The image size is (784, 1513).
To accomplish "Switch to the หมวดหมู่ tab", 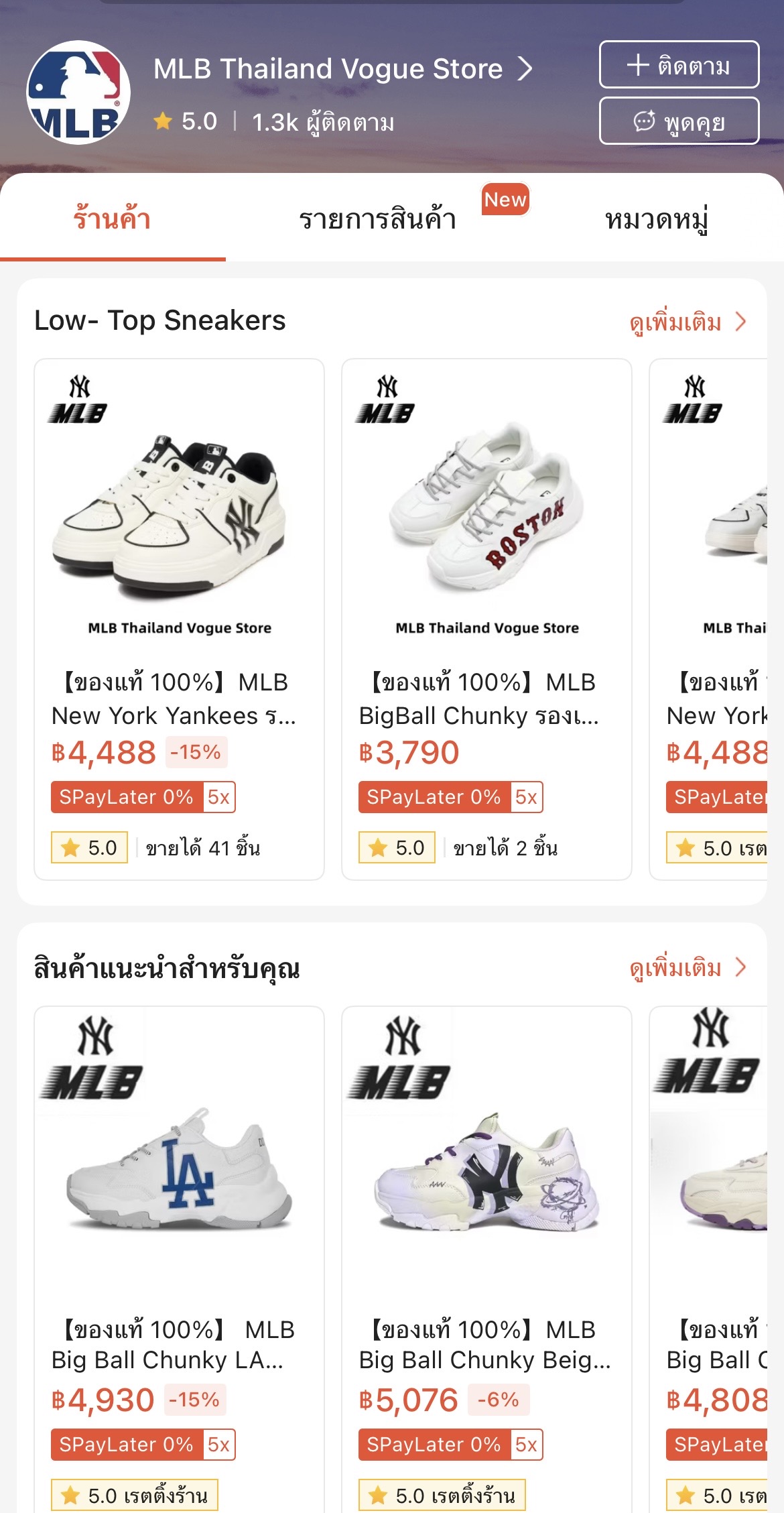I will [x=656, y=219].
